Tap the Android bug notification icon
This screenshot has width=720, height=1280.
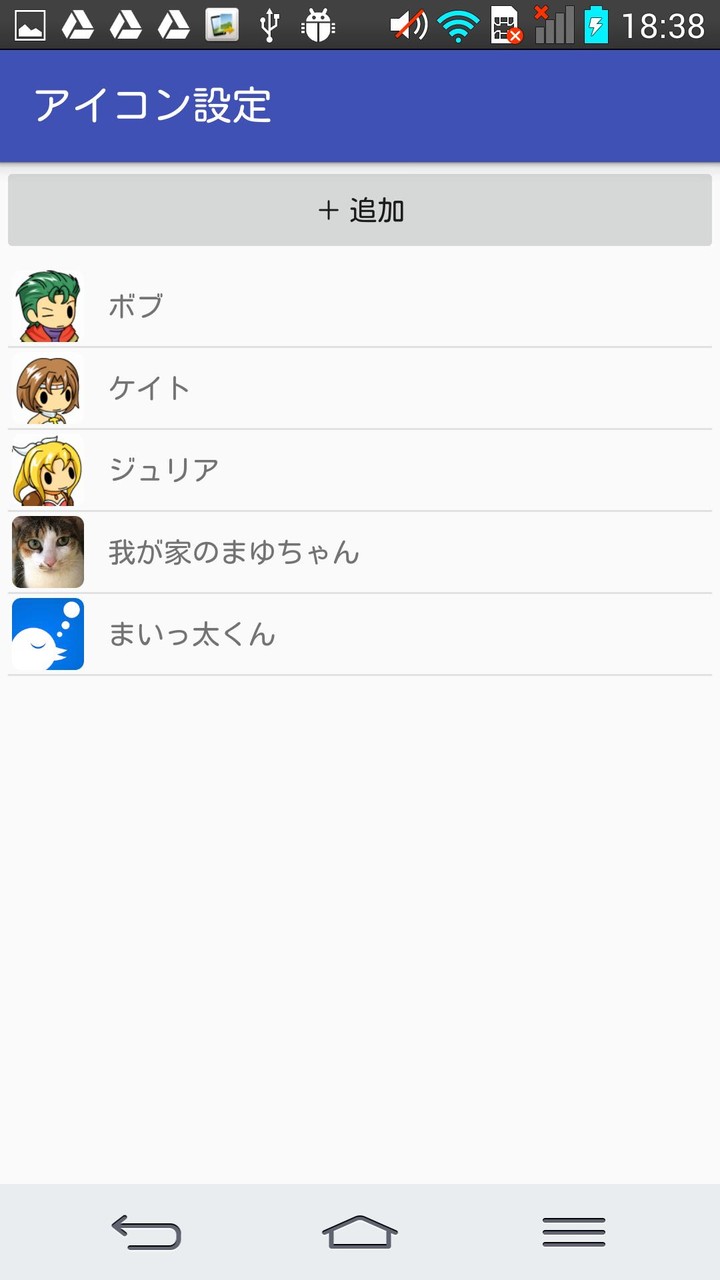coord(319,25)
